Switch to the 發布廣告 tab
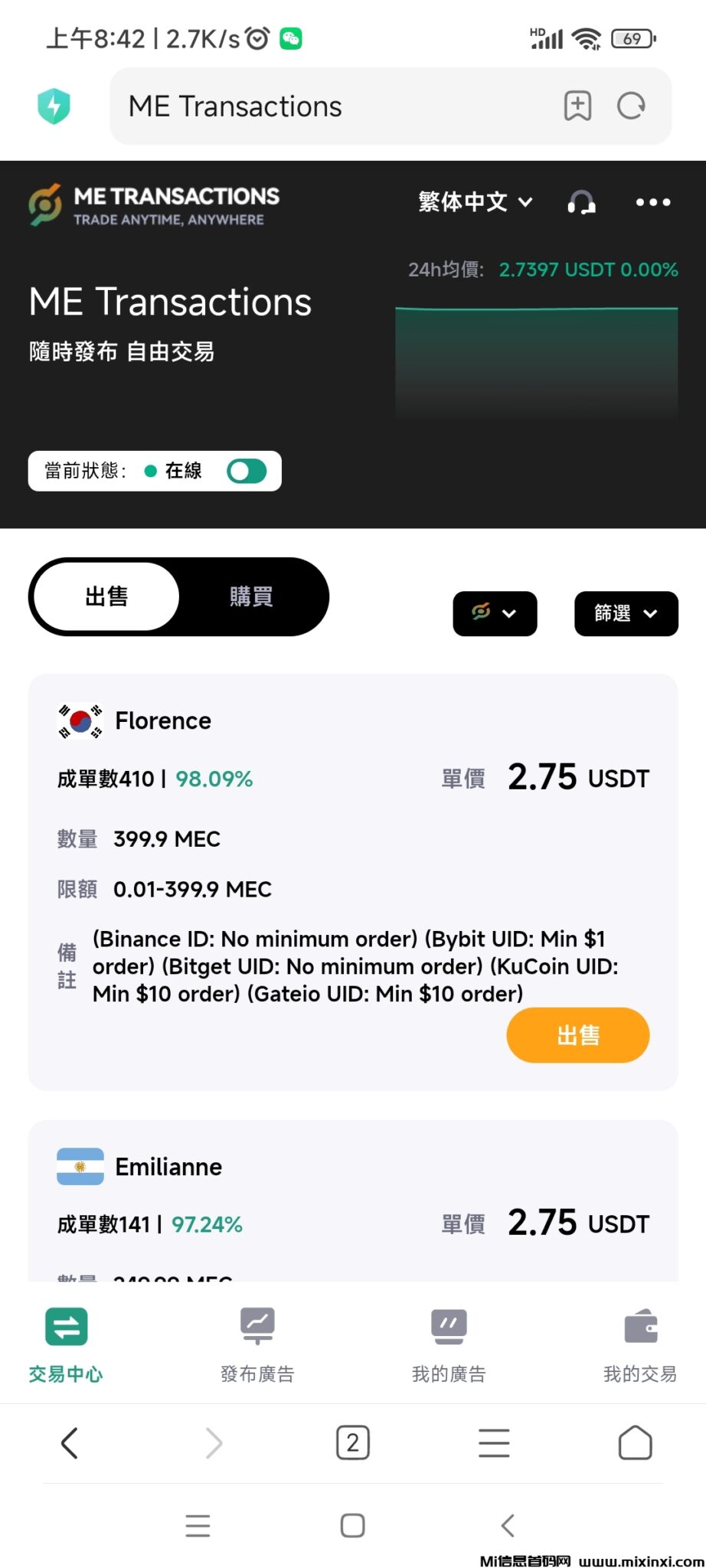The image size is (706, 1568). (257, 1345)
